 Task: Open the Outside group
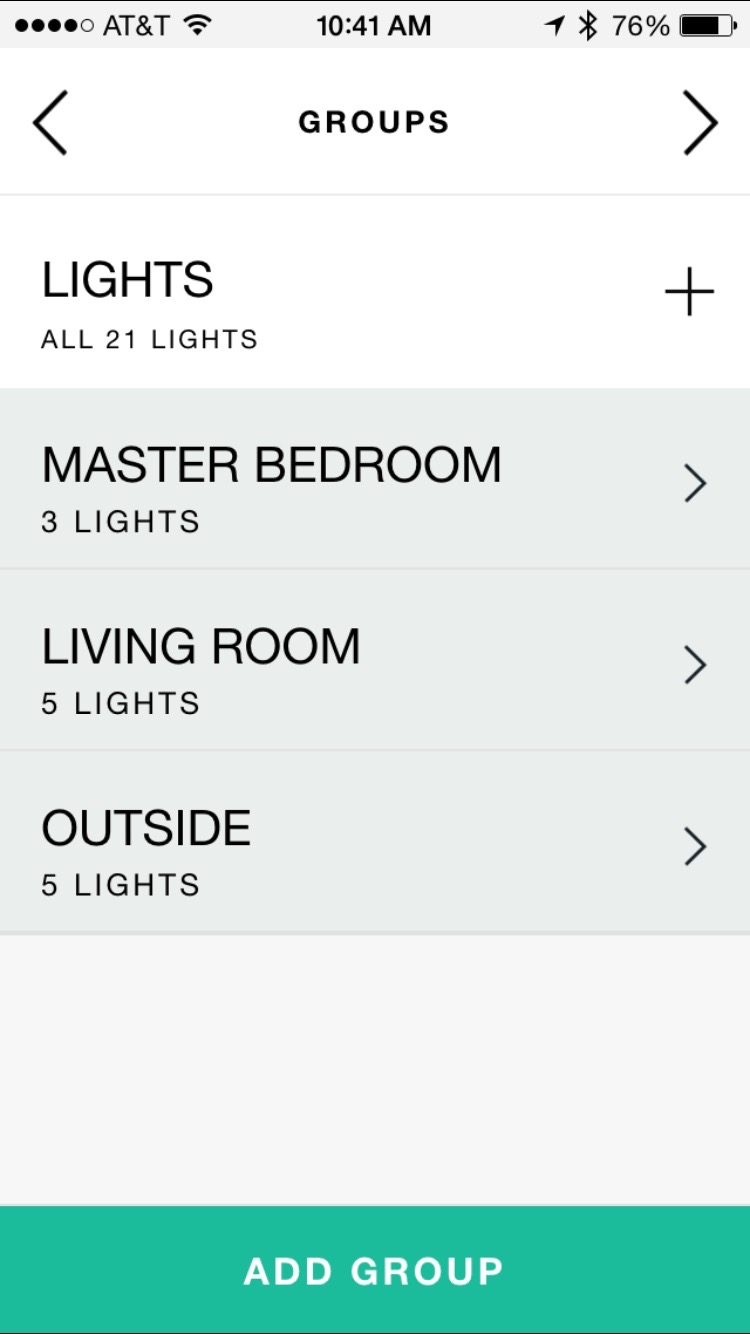[x=375, y=844]
